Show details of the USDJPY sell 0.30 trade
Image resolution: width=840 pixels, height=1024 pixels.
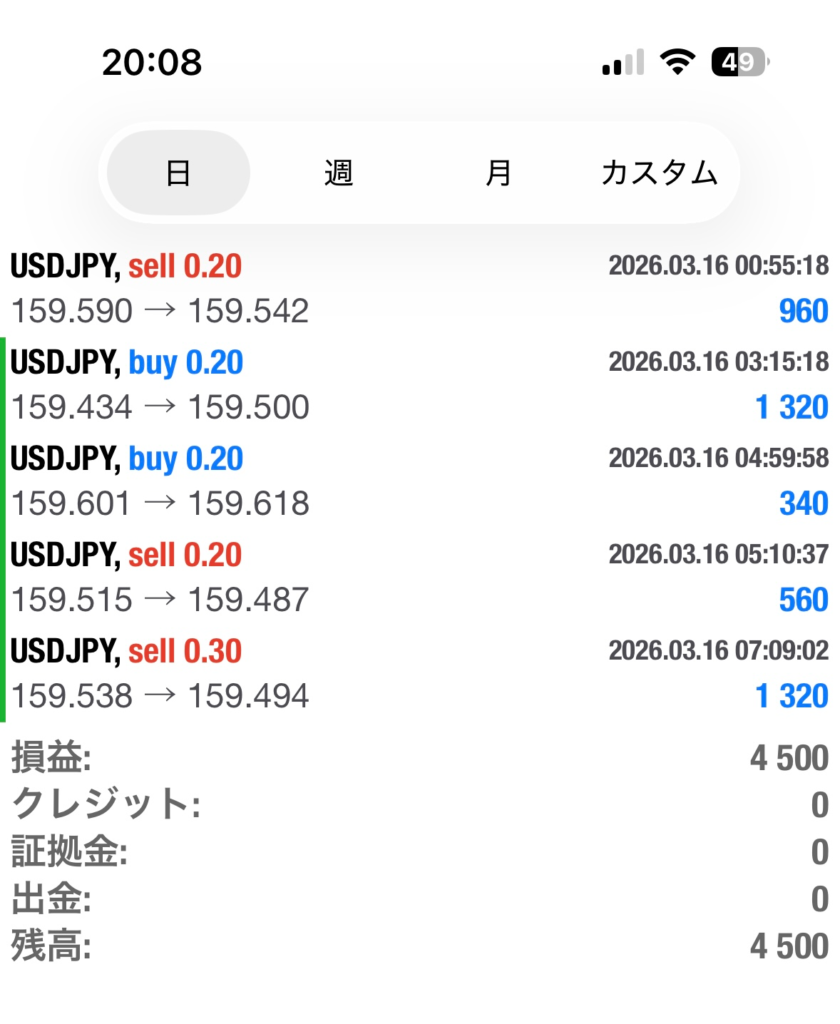point(420,673)
